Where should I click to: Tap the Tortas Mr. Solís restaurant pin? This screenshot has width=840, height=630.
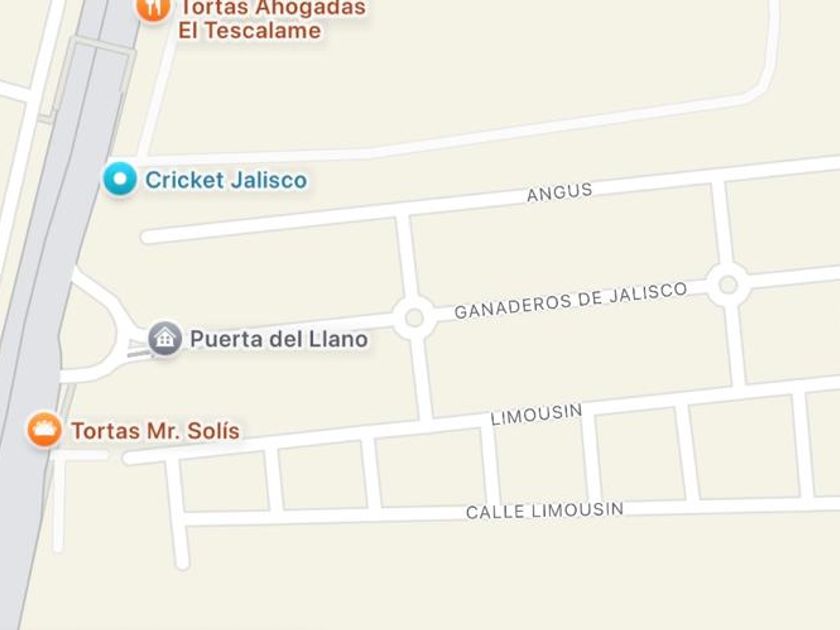point(44,431)
